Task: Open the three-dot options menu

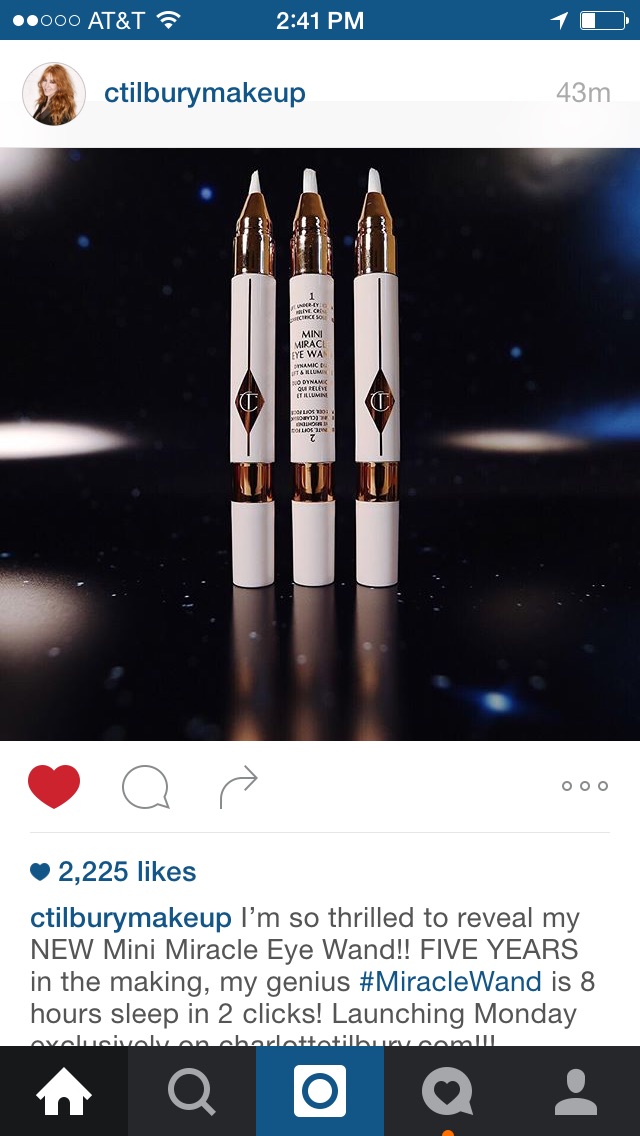Action: point(585,786)
